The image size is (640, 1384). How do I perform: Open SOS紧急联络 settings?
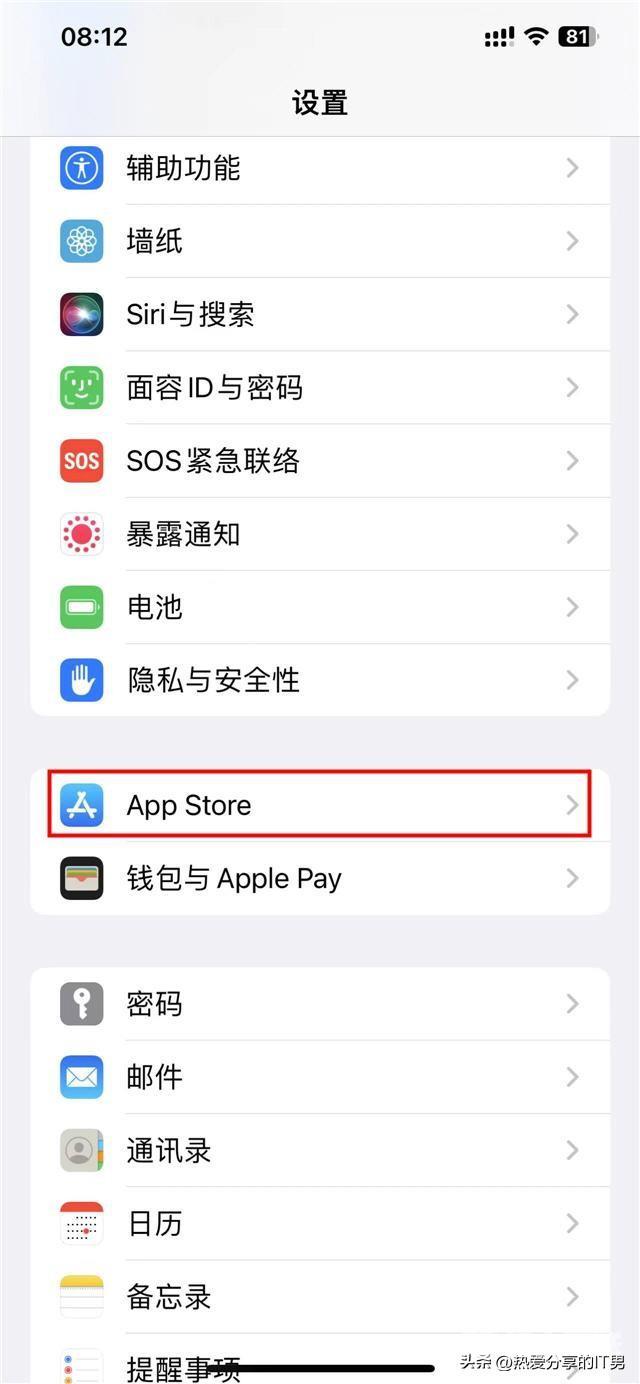point(320,460)
